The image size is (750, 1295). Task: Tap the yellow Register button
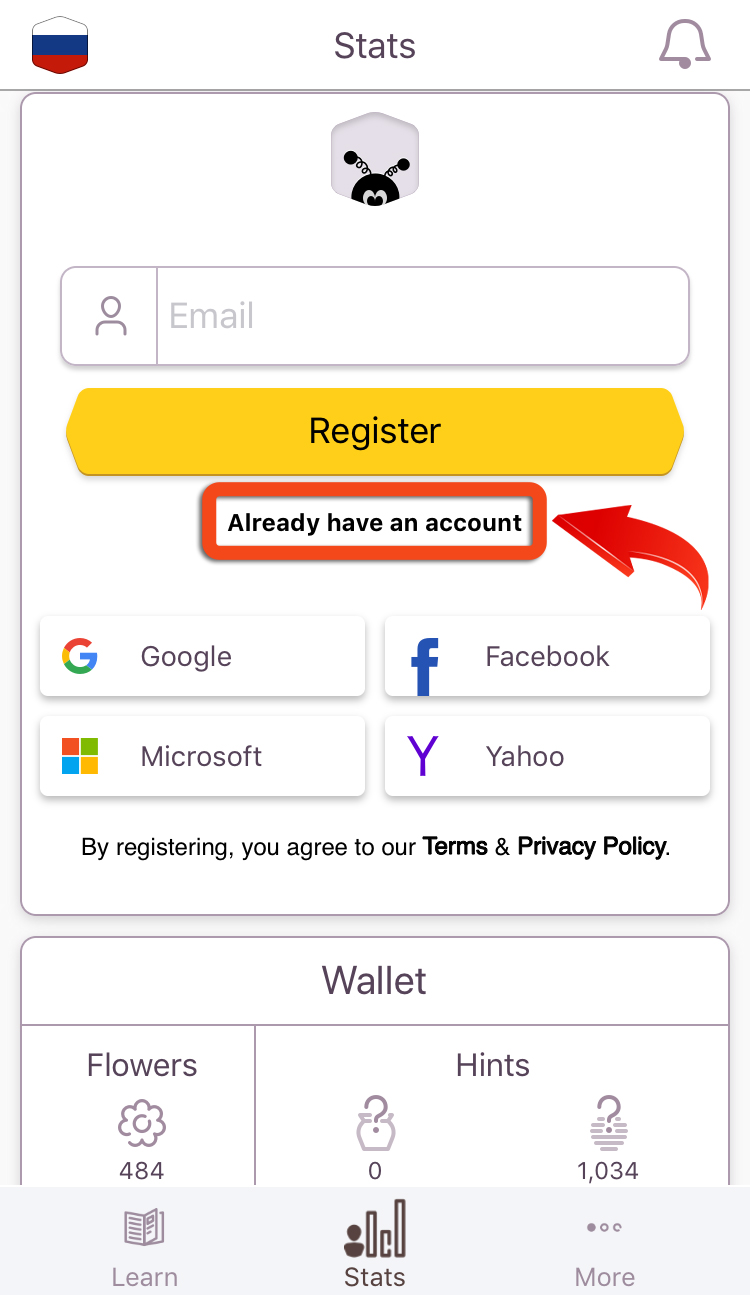(375, 431)
